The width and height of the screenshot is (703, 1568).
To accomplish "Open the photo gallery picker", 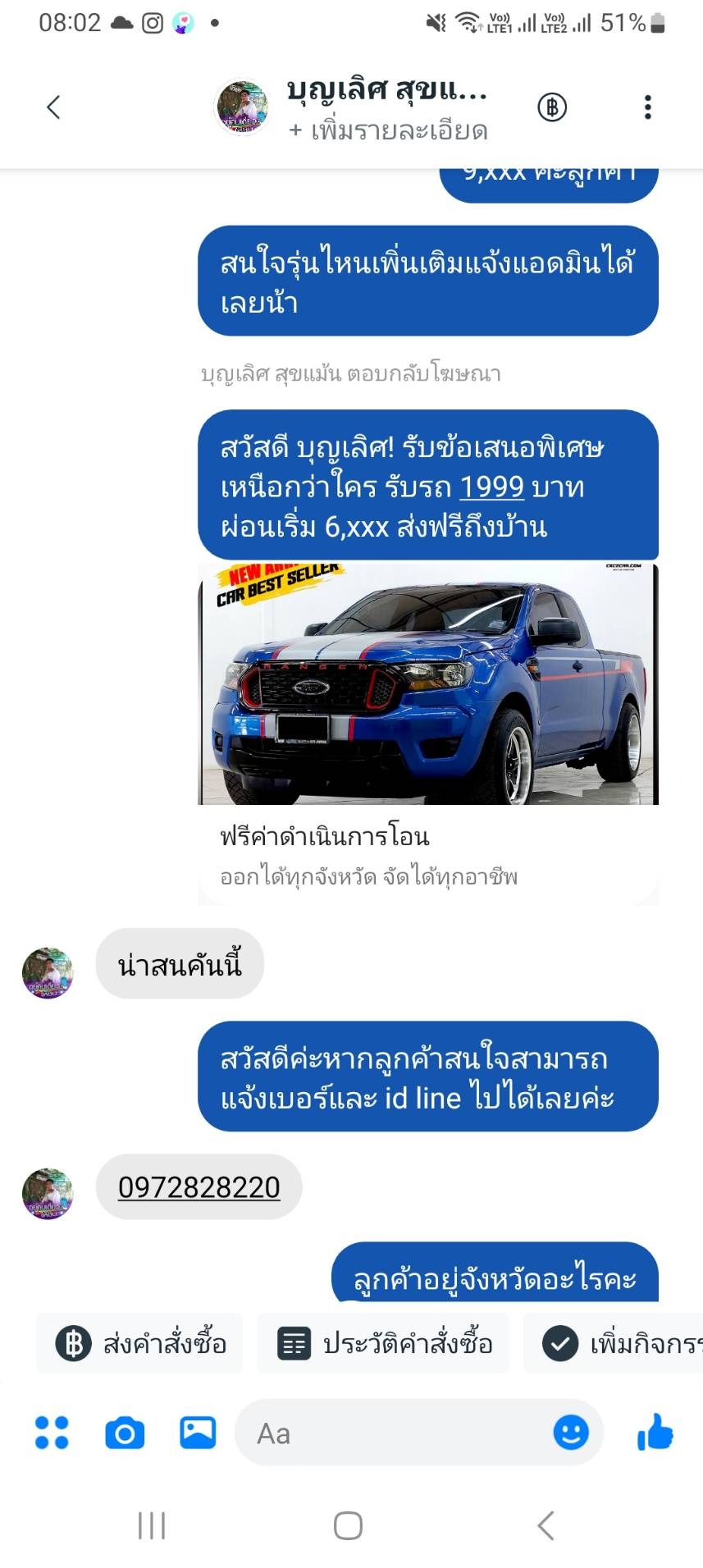I will pyautogui.click(x=198, y=1433).
